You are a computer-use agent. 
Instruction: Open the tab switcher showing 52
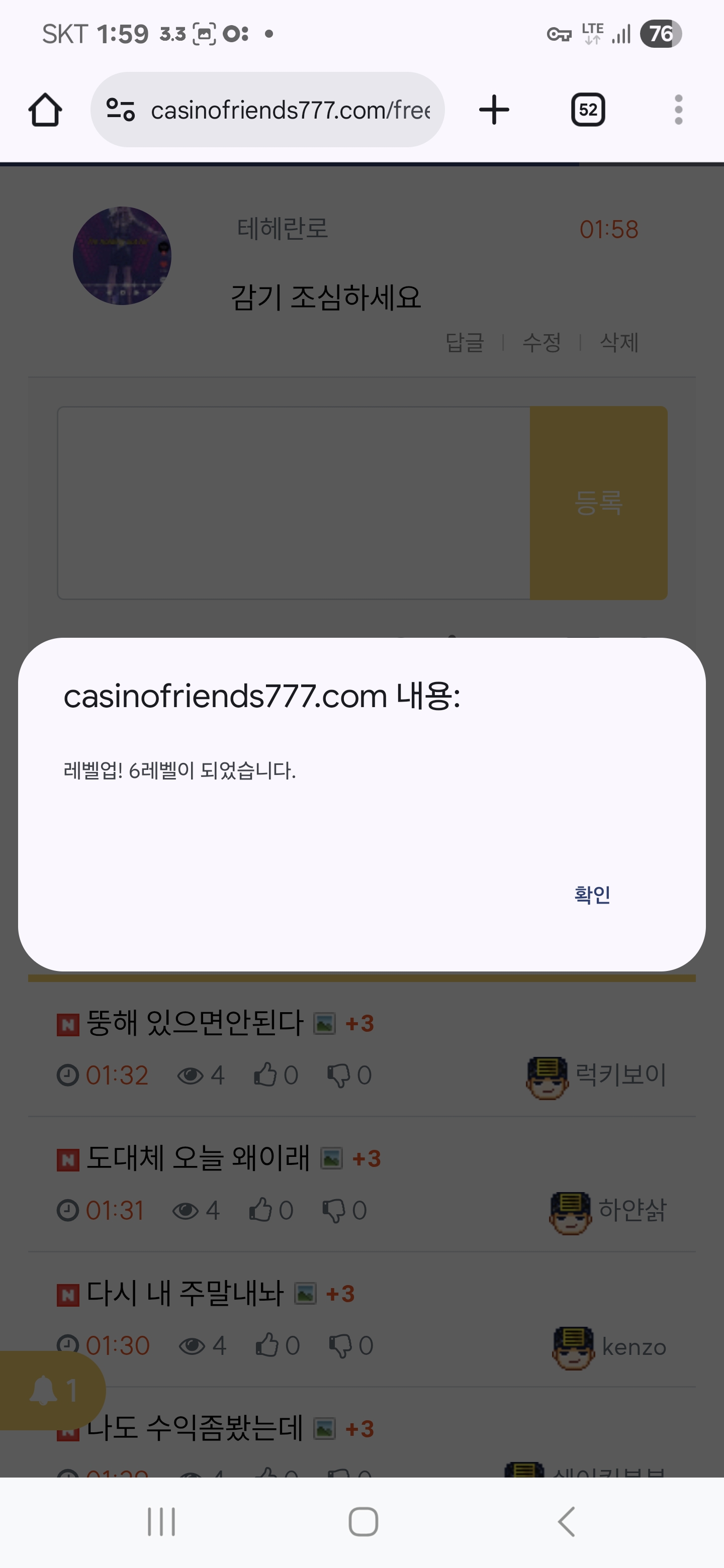pos(588,110)
